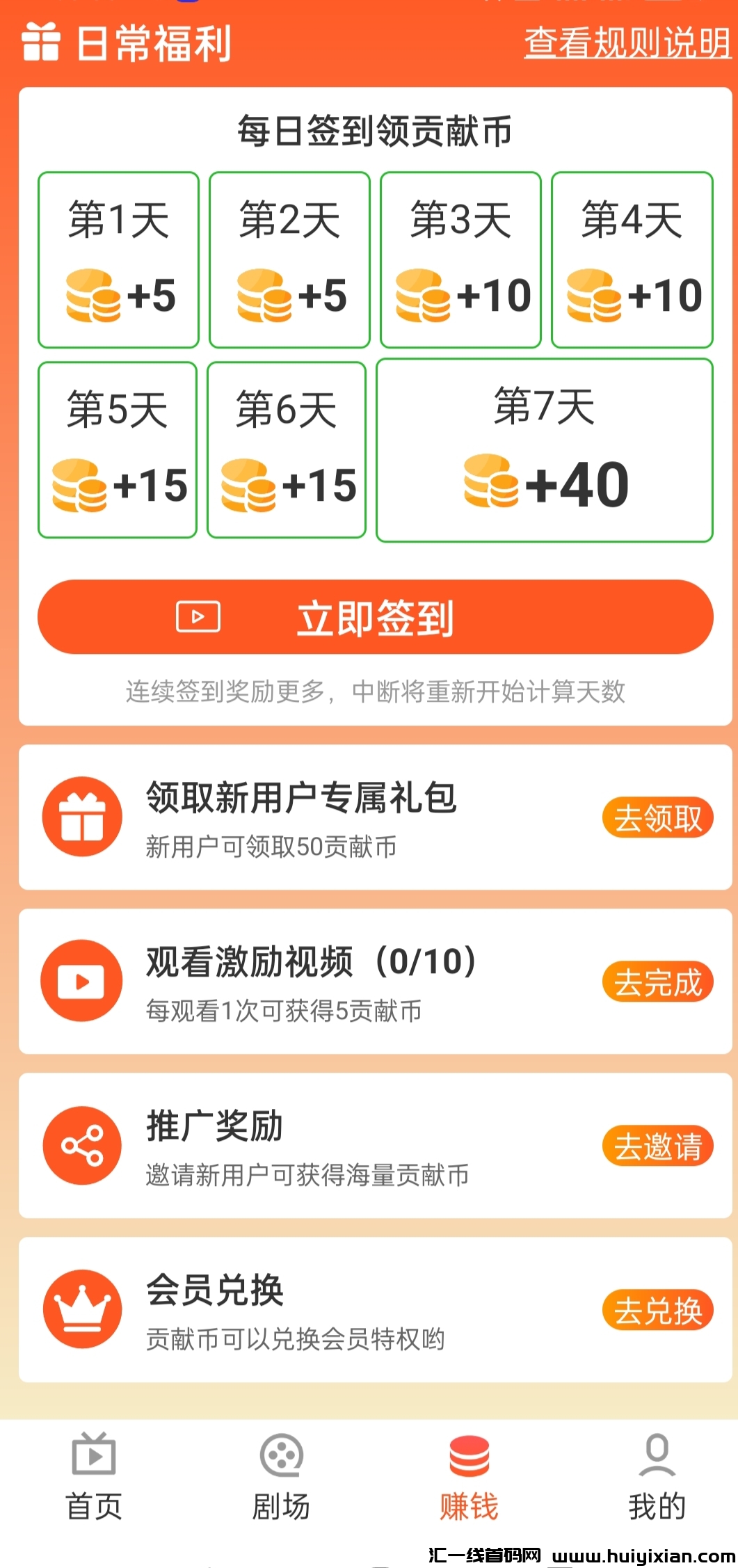
Task: Select the share icon beside 推广奖励
Action: [x=81, y=1145]
